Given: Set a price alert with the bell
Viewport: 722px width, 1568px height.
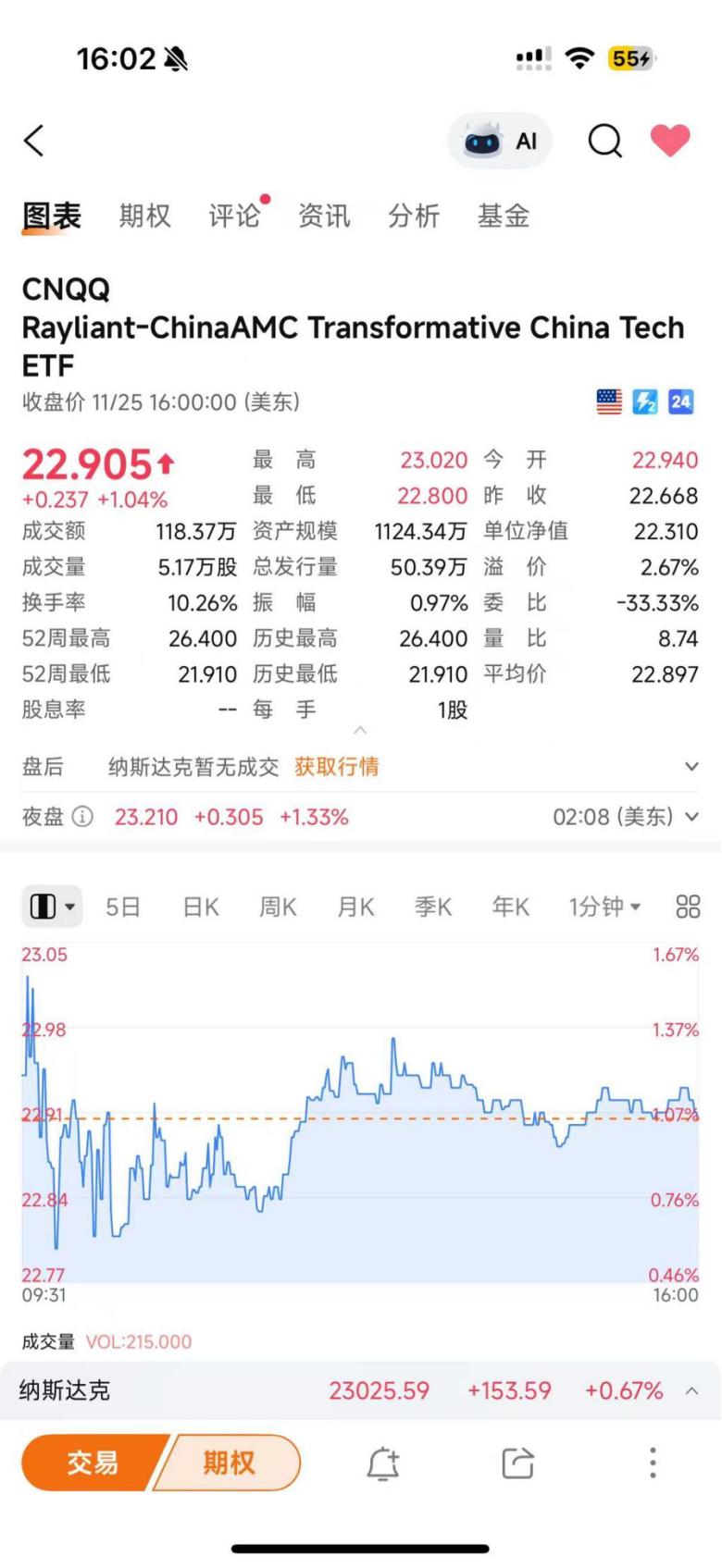Looking at the screenshot, I should [x=382, y=1463].
